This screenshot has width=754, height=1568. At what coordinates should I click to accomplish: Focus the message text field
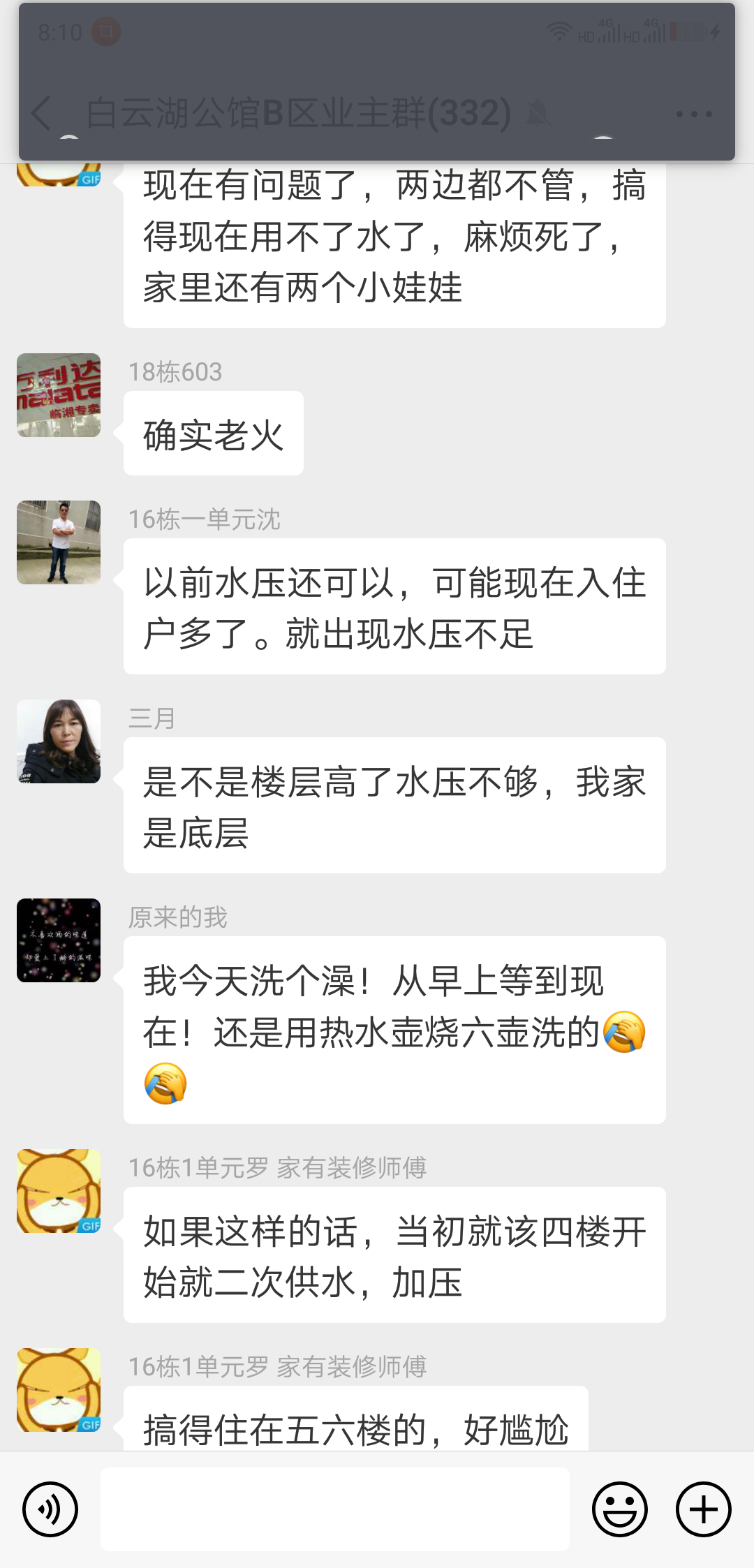[335, 1509]
